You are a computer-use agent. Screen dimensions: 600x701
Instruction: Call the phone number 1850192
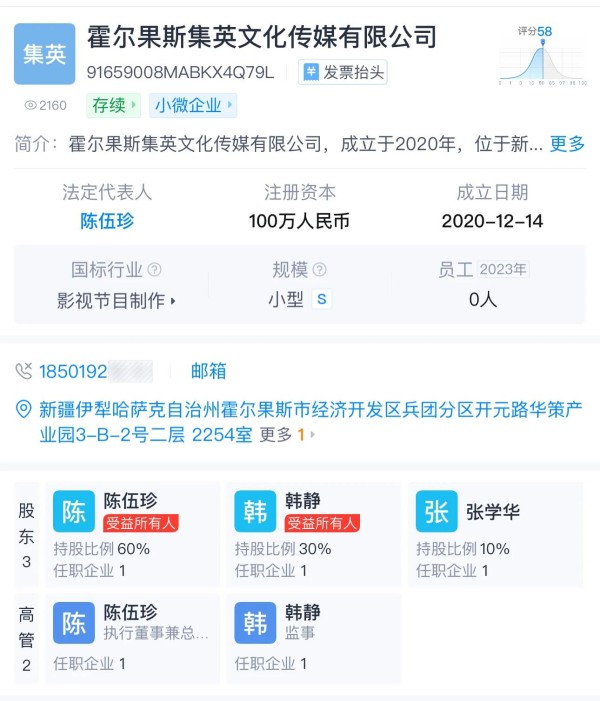(73, 371)
